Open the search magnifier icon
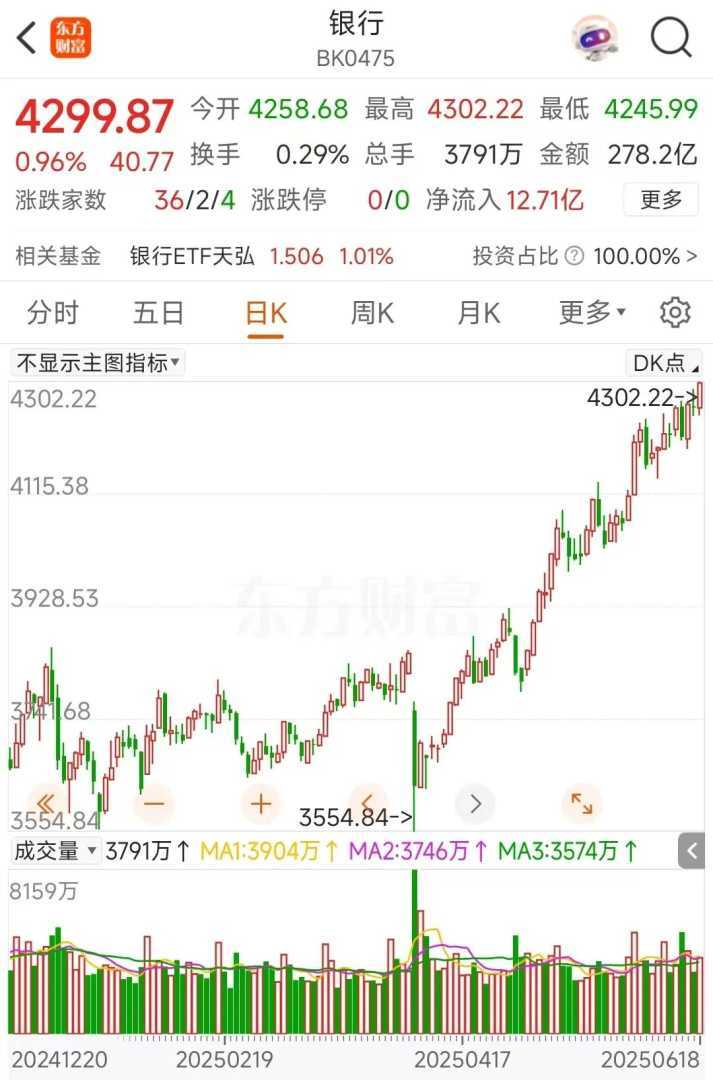This screenshot has height=1080, width=713. (x=671, y=38)
